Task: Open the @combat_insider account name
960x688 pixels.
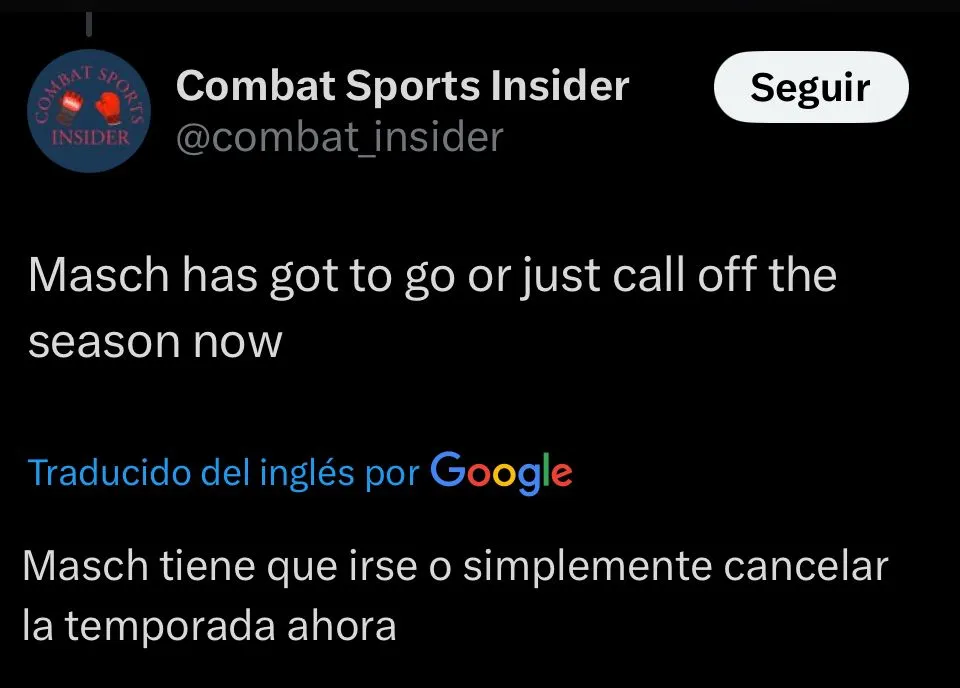Action: pos(340,137)
